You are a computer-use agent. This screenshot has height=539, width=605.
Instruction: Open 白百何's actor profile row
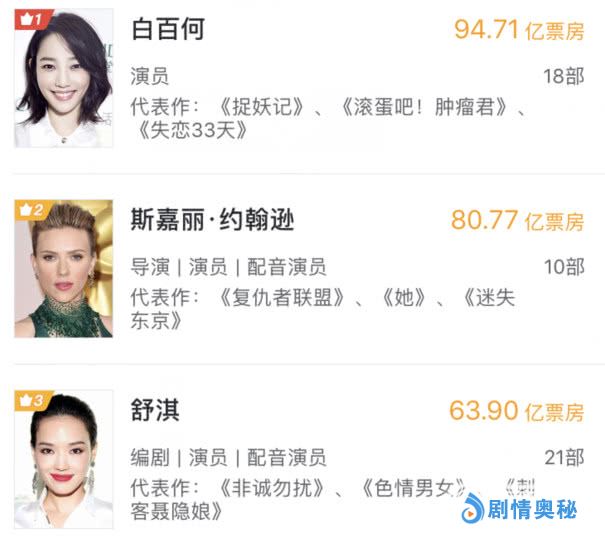[x=168, y=29]
